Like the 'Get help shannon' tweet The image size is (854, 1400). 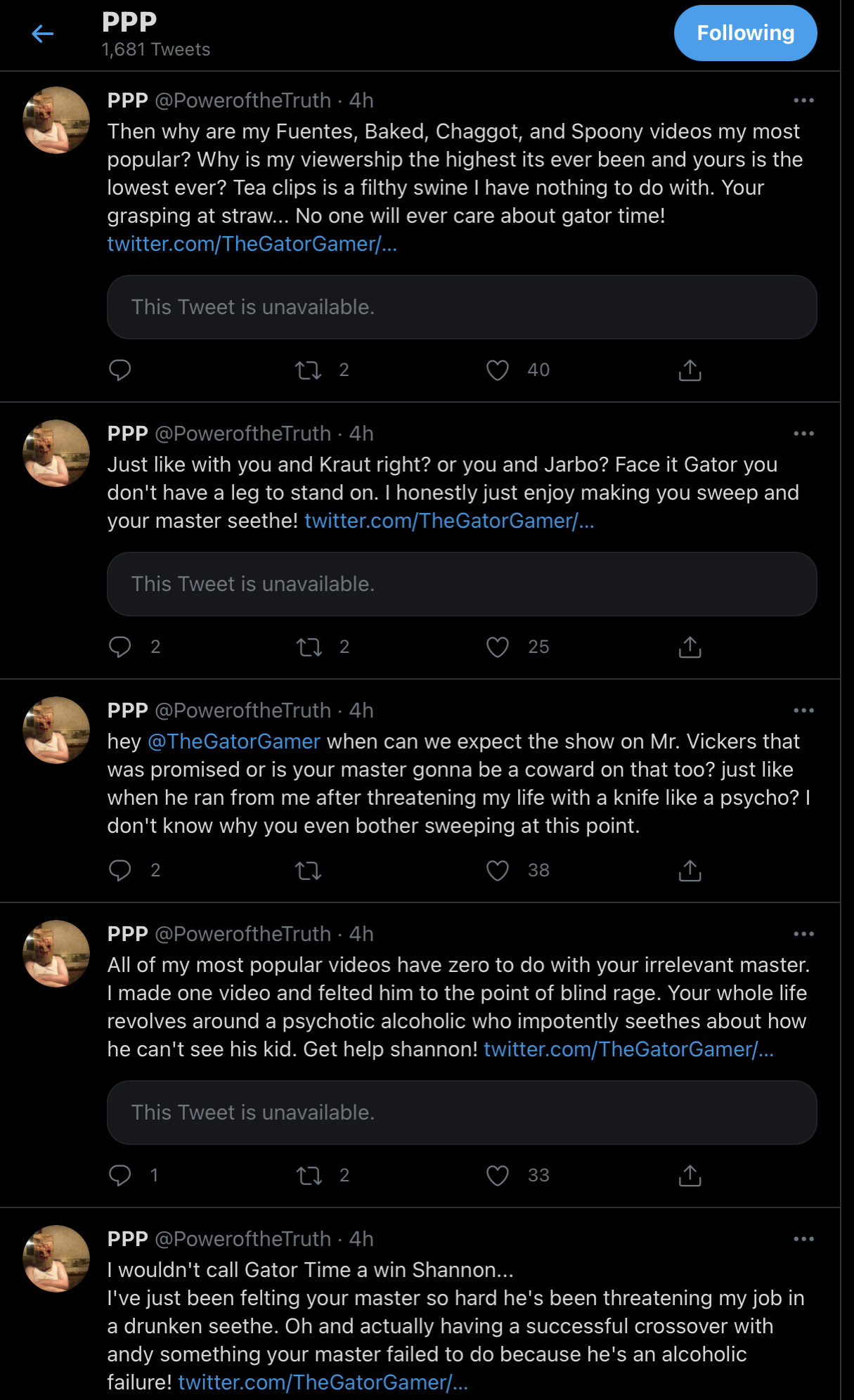click(x=498, y=1176)
